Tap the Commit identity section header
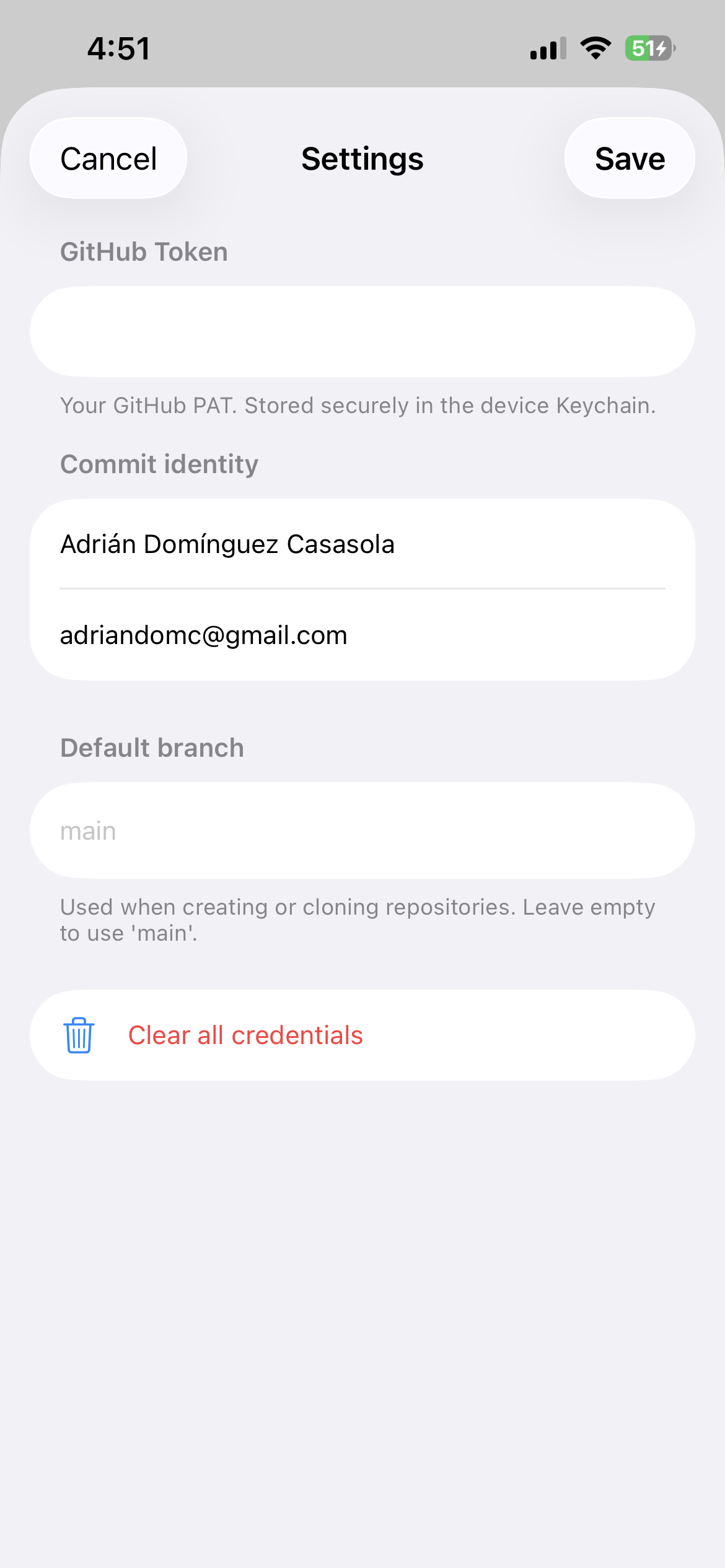Screen dimensions: 725x1568 pyautogui.click(x=159, y=464)
